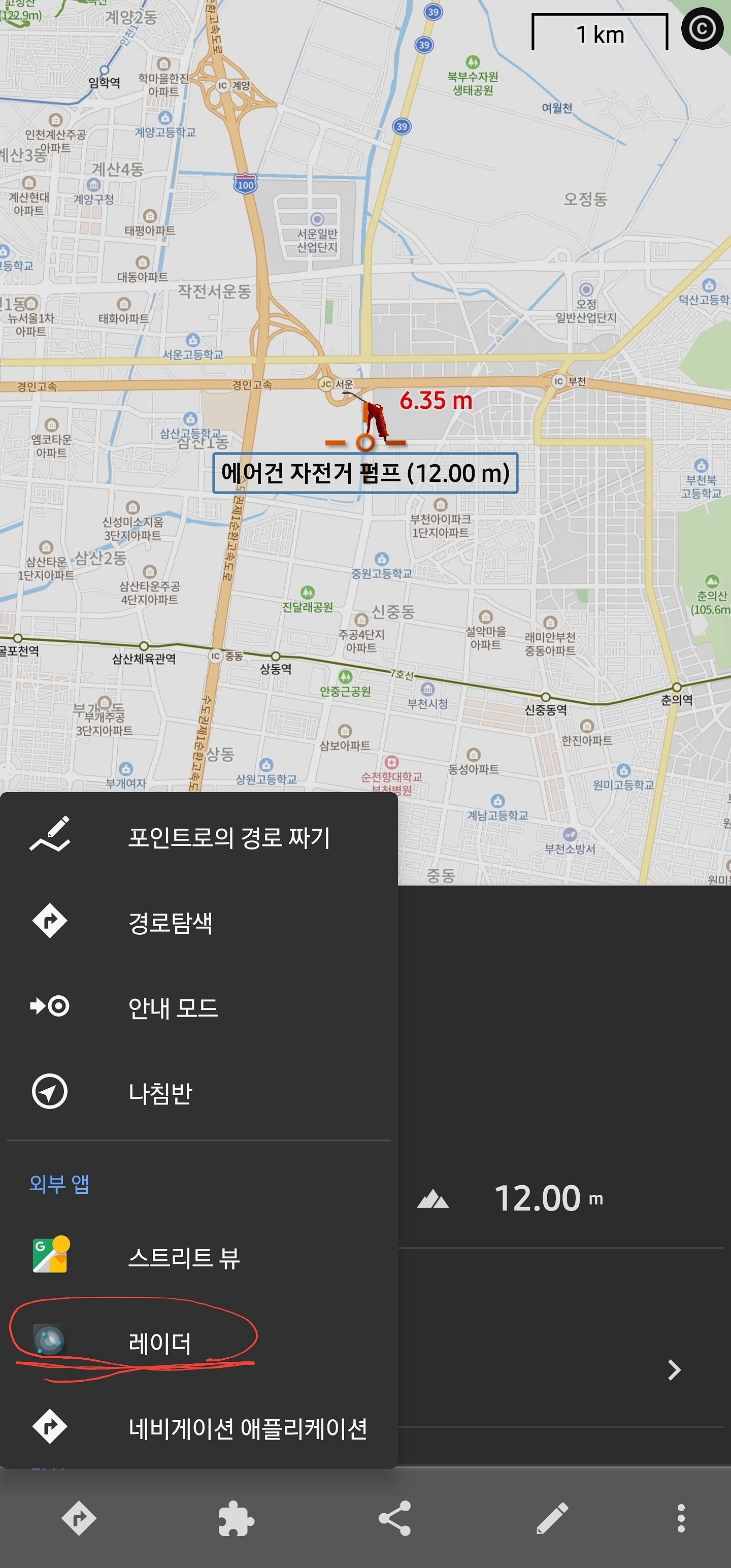The height and width of the screenshot is (1568, 731).
Task: Open the 나침반 compass option
Action: point(199,1093)
